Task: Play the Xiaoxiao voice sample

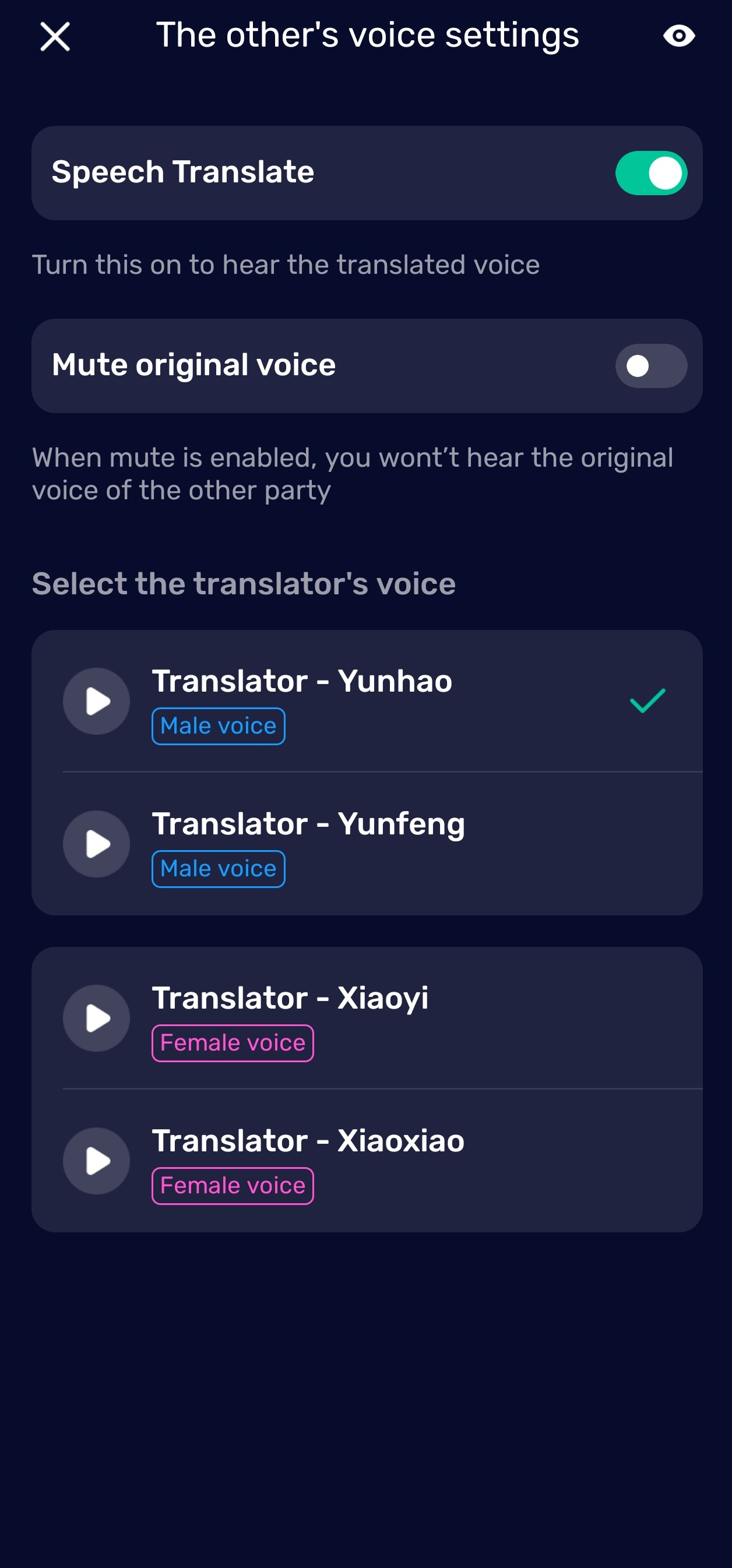Action: (x=96, y=1161)
